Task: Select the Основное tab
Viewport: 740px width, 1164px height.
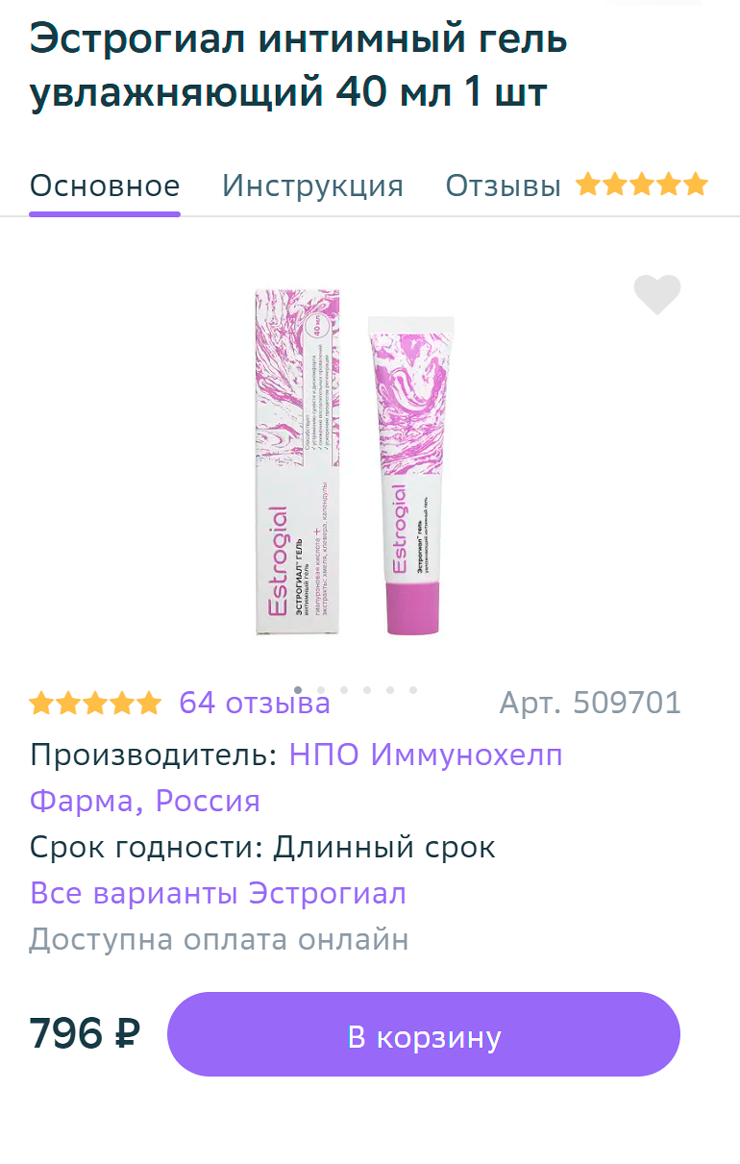Action: point(105,185)
